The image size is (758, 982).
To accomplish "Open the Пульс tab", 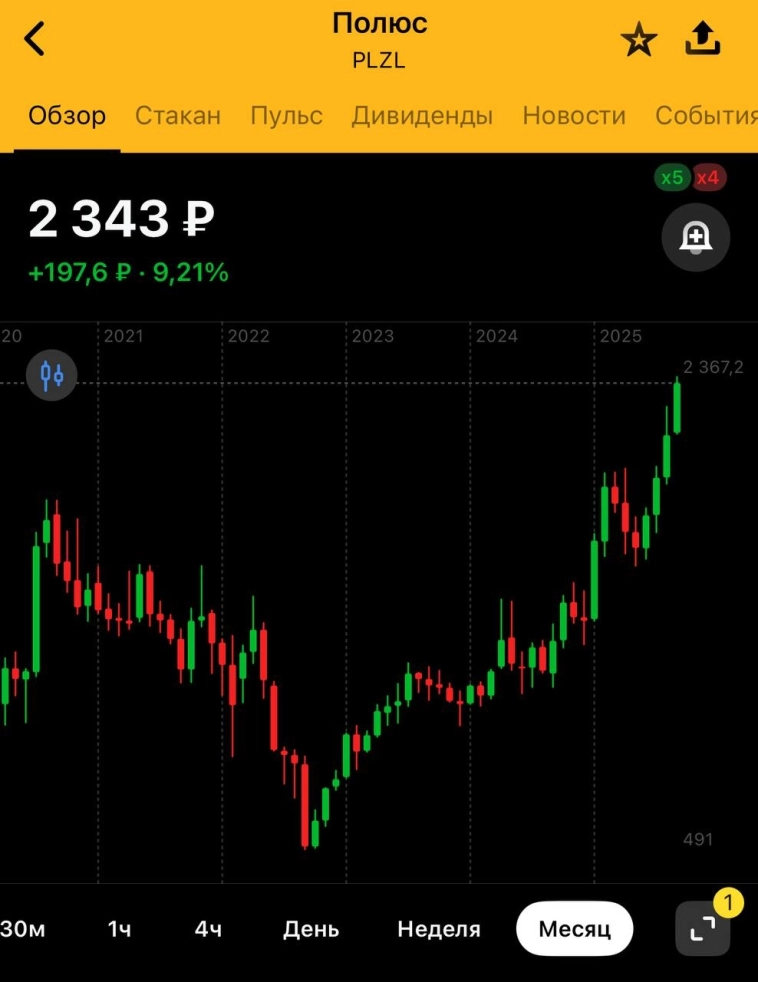I will pos(286,115).
